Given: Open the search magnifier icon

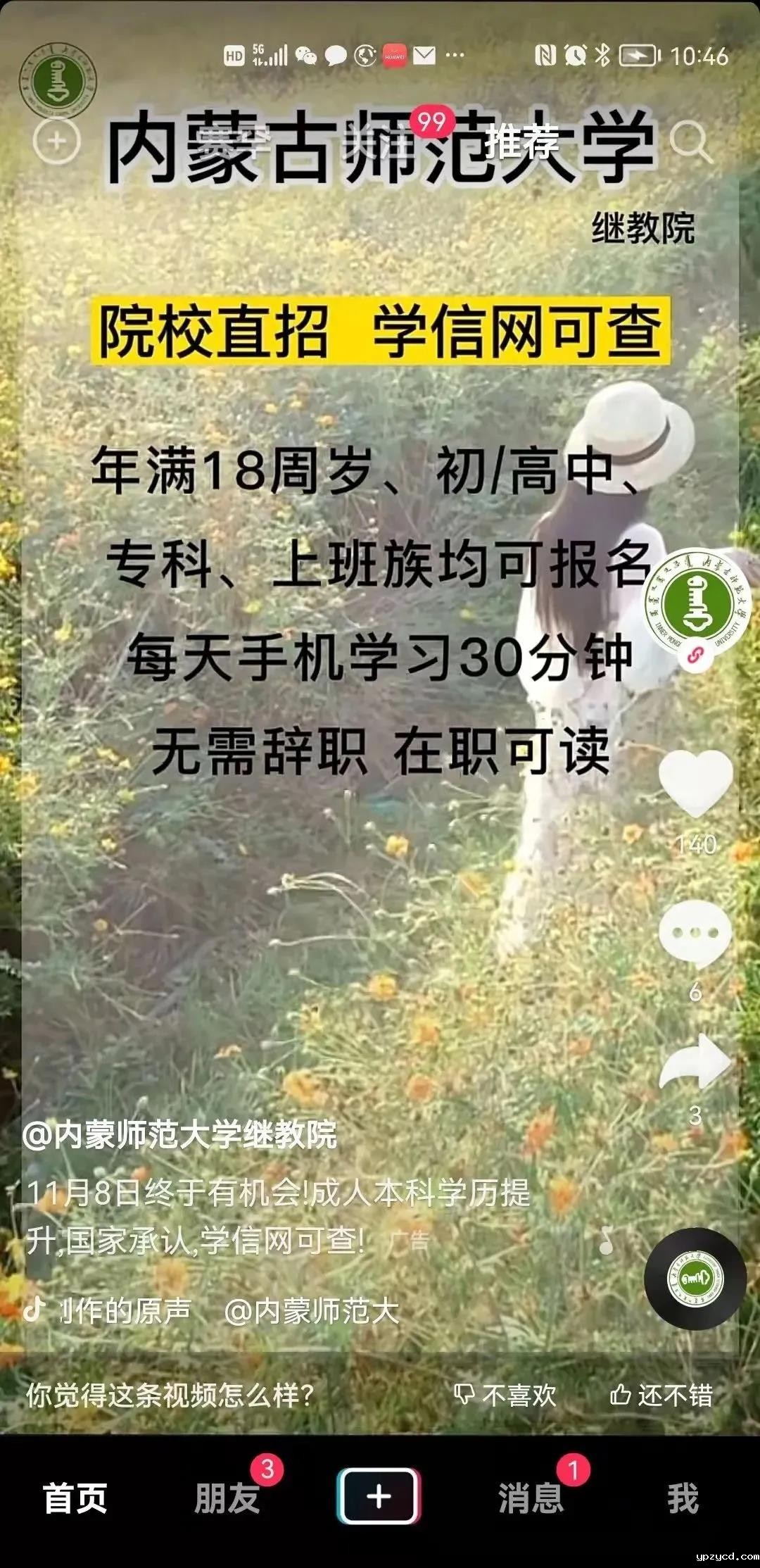Looking at the screenshot, I should (x=690, y=142).
